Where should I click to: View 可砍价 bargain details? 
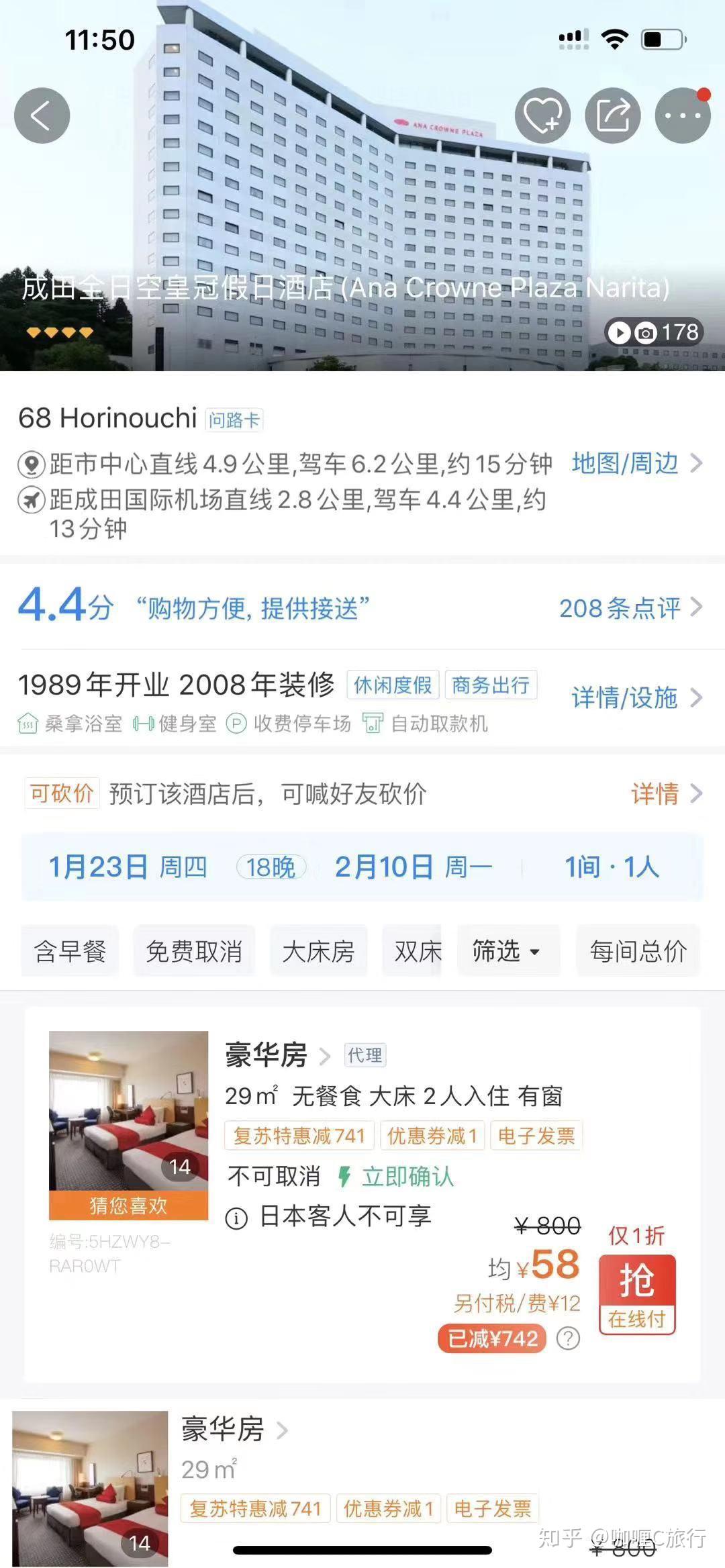point(665,793)
